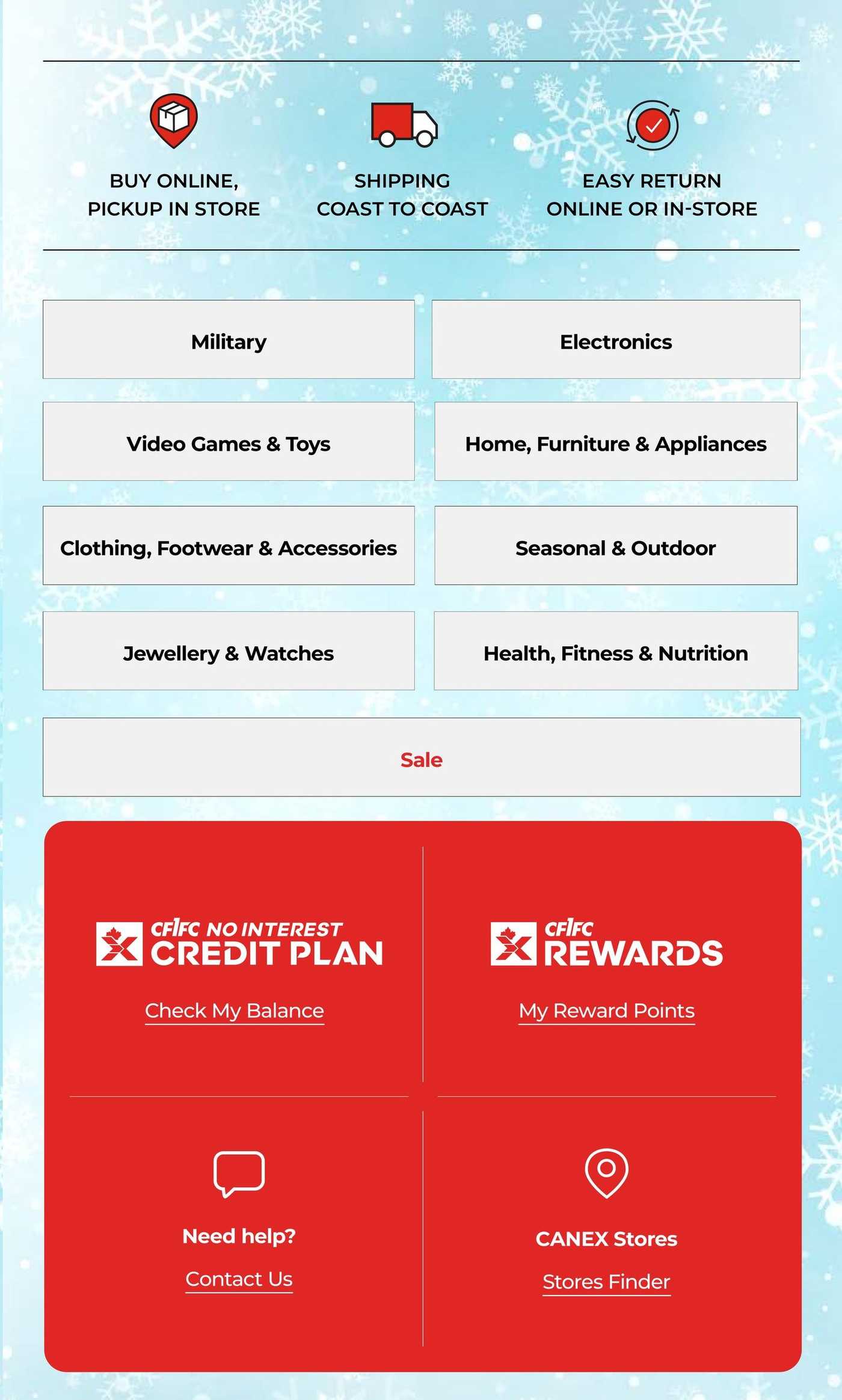View Jewellery & Watches
The width and height of the screenshot is (842, 1400).
pyautogui.click(x=229, y=651)
